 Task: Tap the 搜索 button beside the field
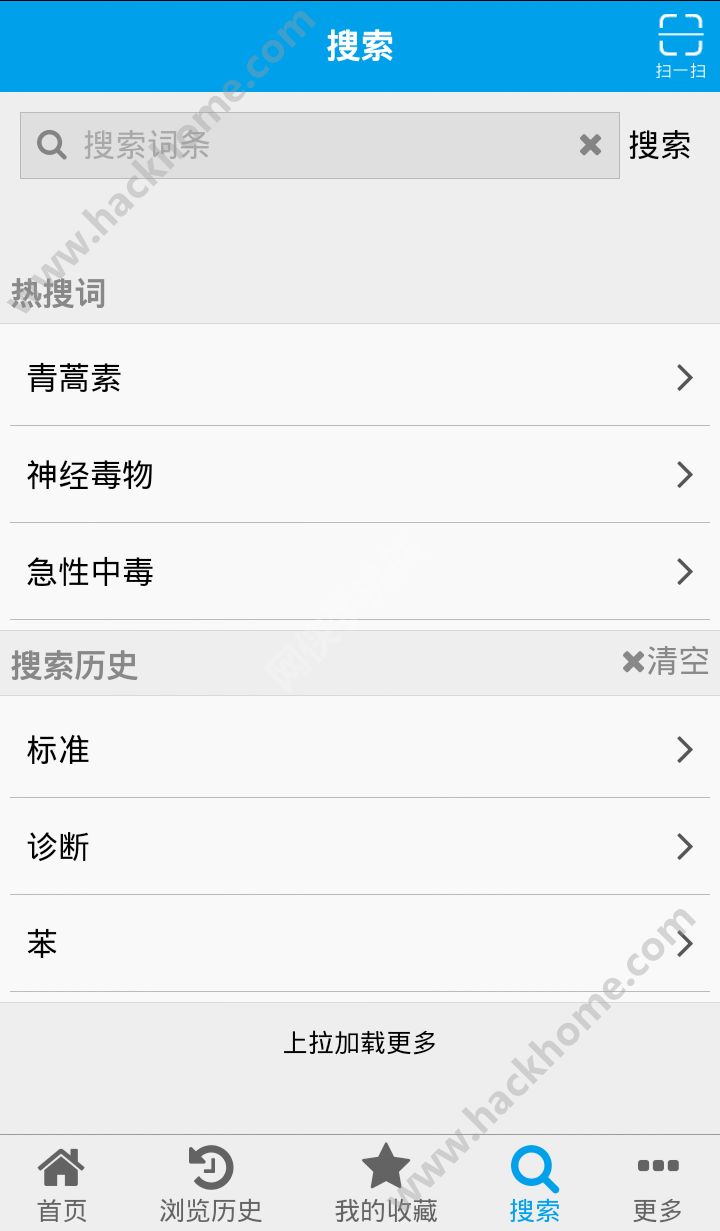[660, 146]
